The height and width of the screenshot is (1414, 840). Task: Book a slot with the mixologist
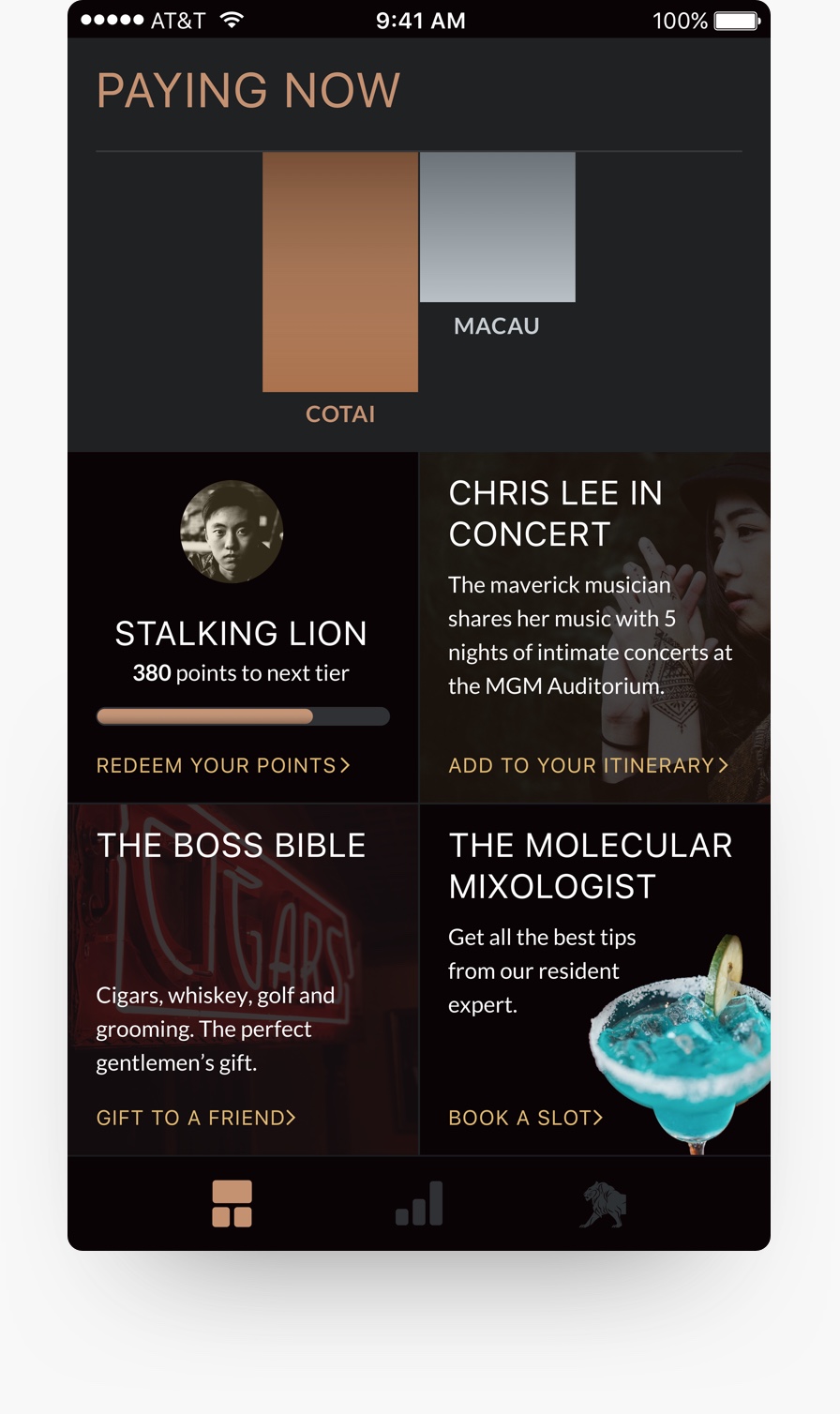(525, 1118)
